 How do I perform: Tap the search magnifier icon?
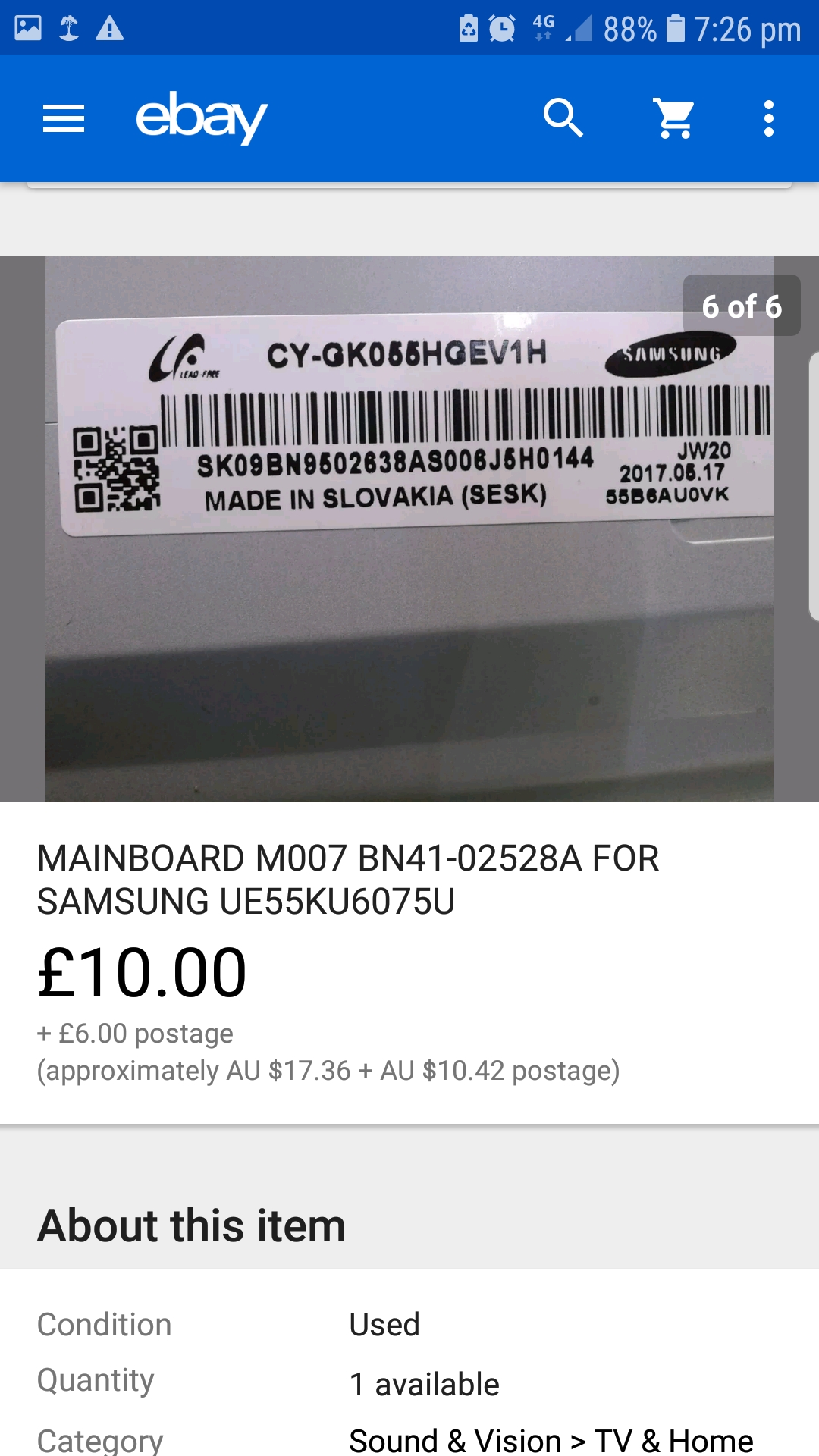[x=563, y=118]
